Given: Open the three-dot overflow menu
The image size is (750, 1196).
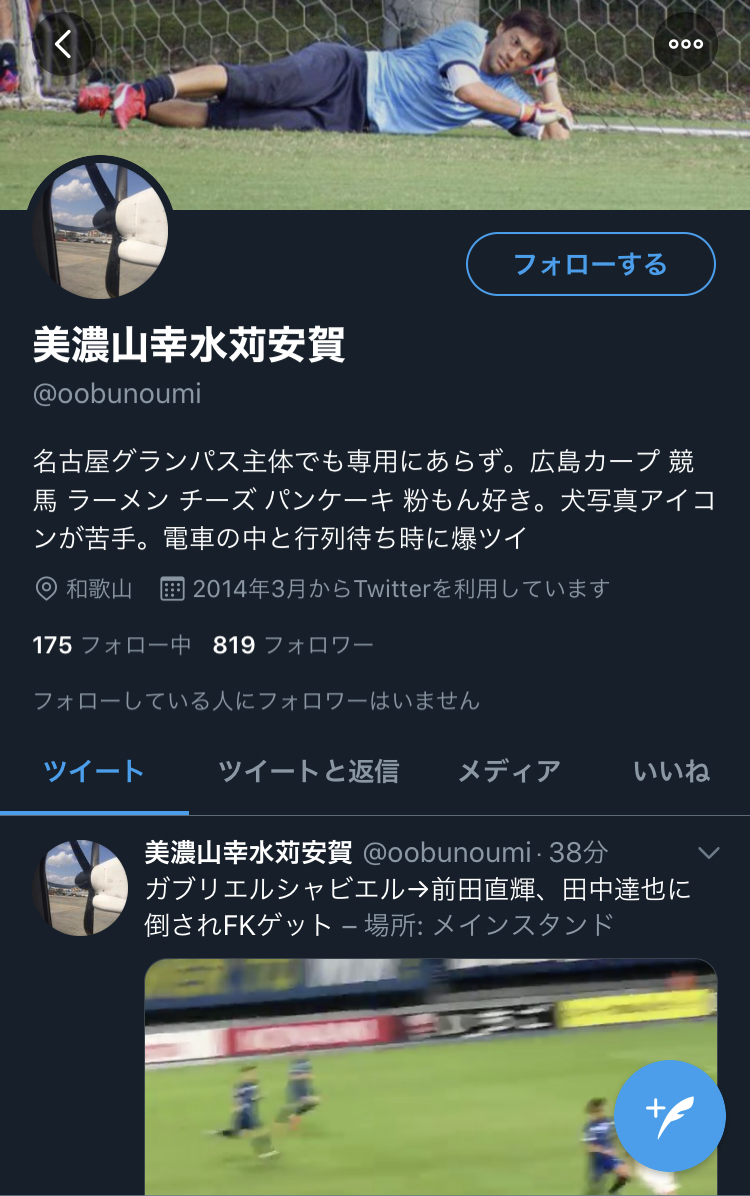Looking at the screenshot, I should pyautogui.click(x=685, y=43).
